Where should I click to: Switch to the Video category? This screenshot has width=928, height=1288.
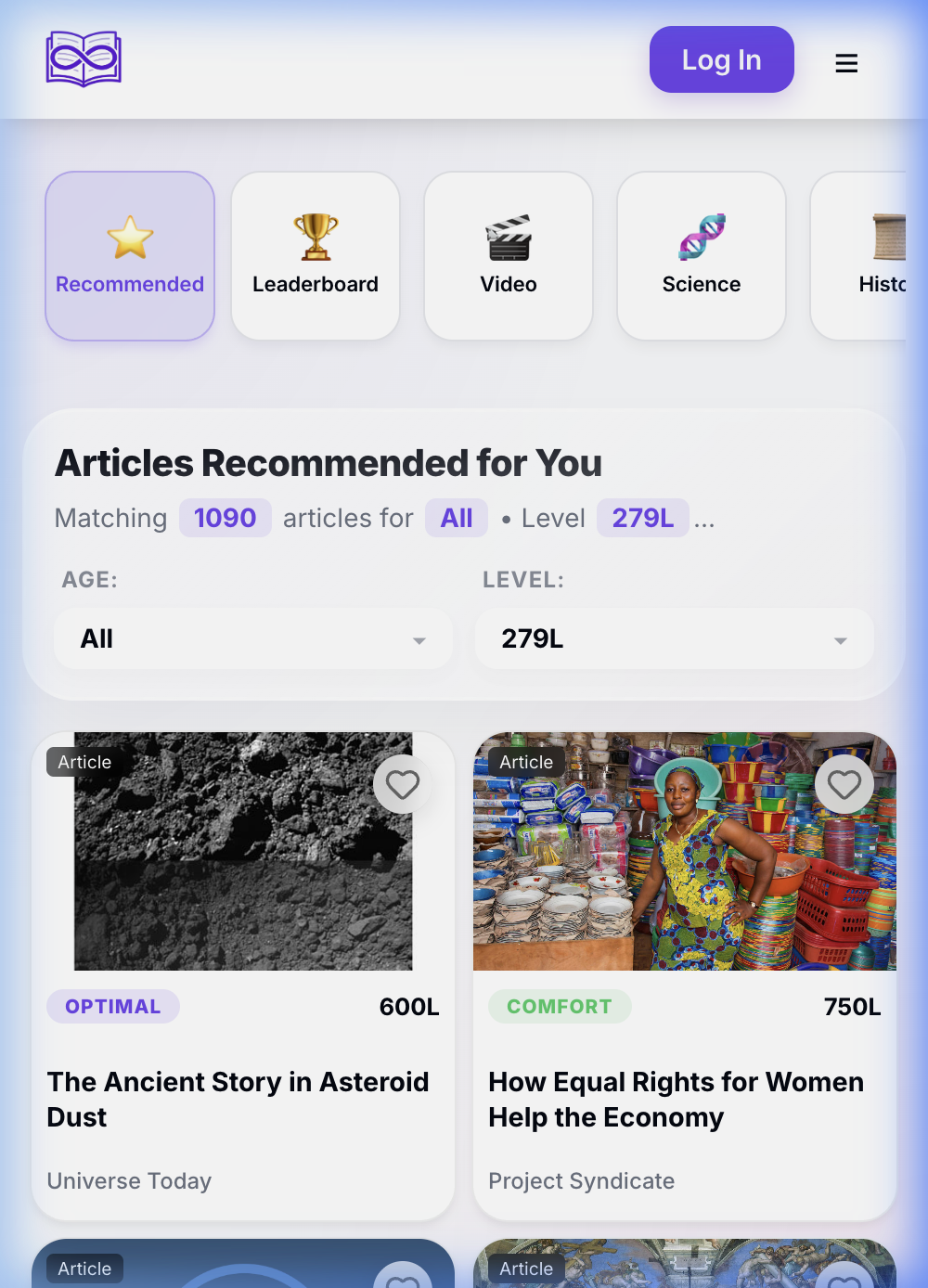pyautogui.click(x=509, y=256)
